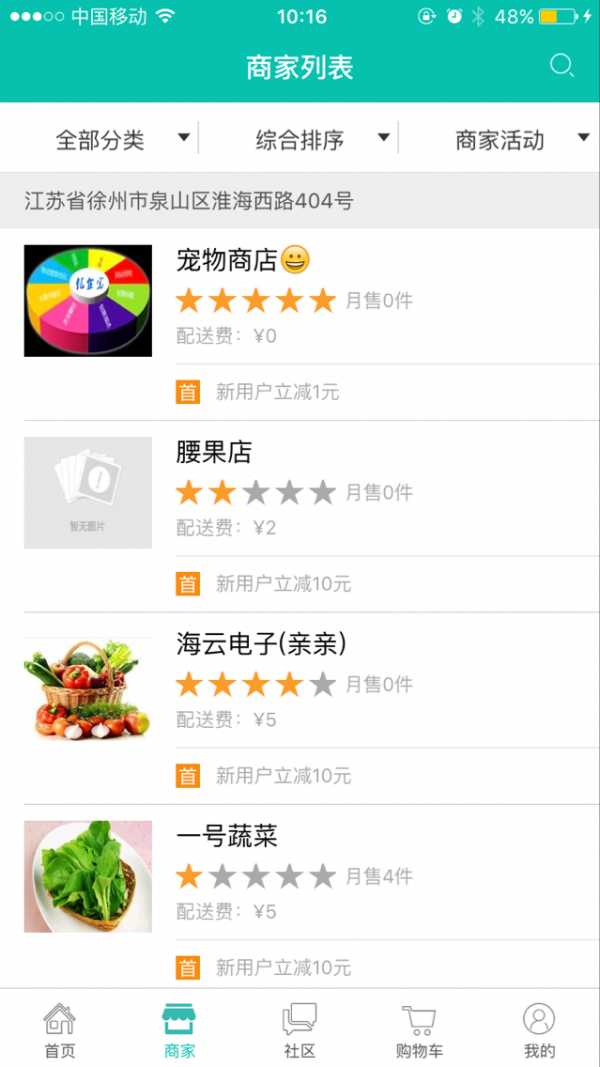Tap the address 江苏省徐州市泉山区淮海西路404号
Viewport: 600px width, 1067px height.
click(x=189, y=201)
